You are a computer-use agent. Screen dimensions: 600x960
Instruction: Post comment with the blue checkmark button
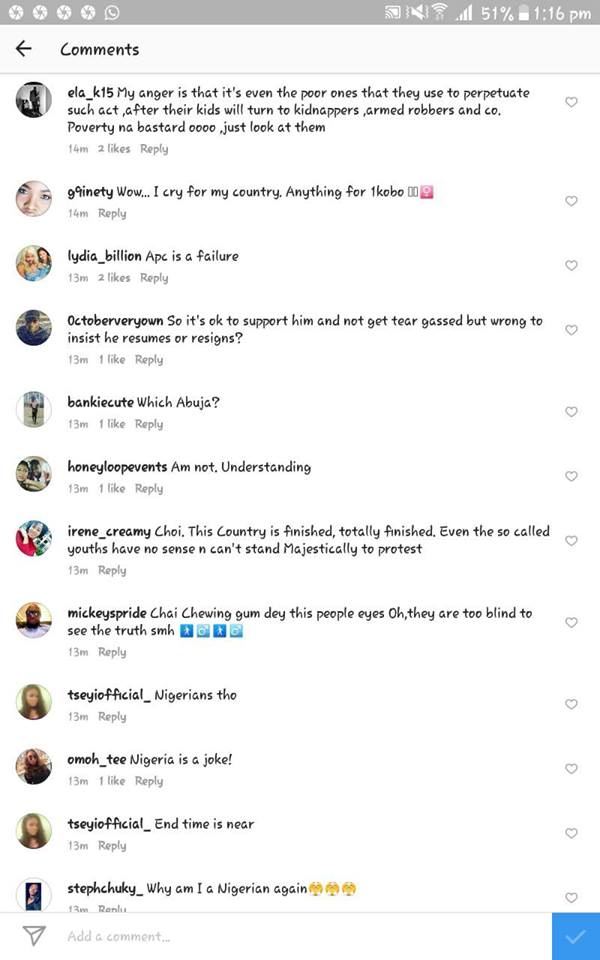[575, 936]
